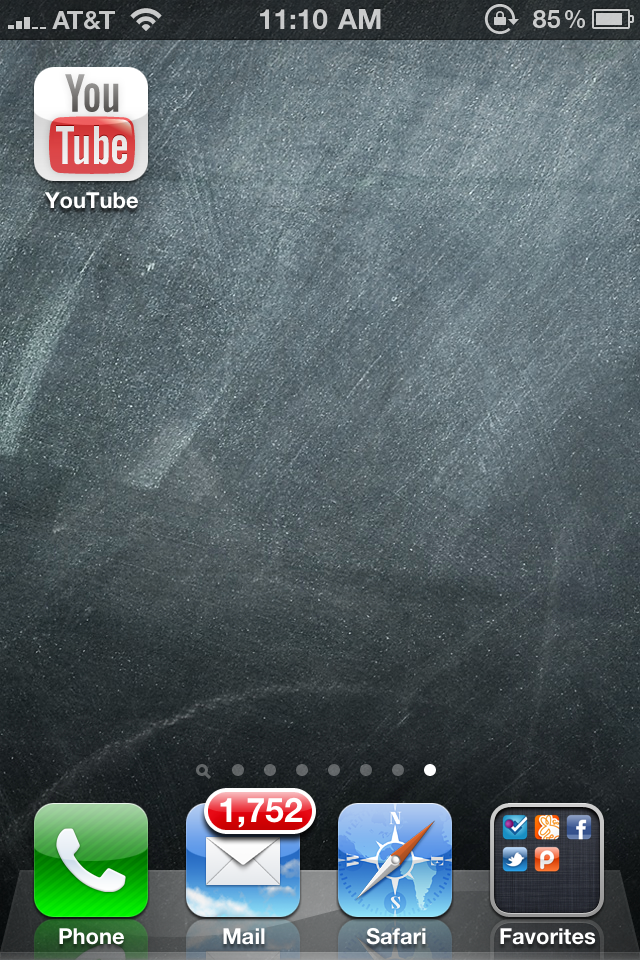Launch the Phone app
Image resolution: width=640 pixels, height=960 pixels.
(x=91, y=860)
